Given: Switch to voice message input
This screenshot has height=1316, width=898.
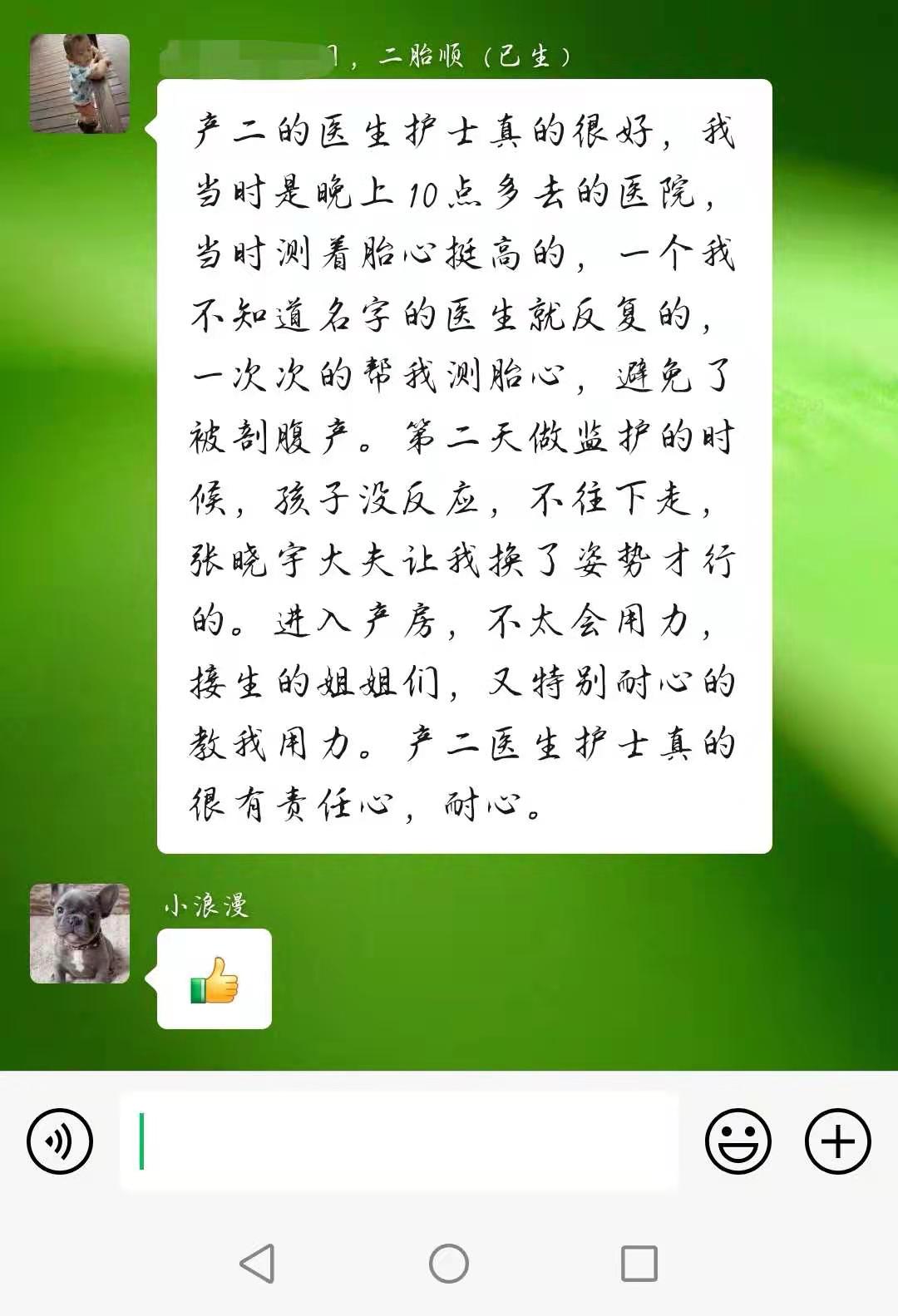Looking at the screenshot, I should pyautogui.click(x=60, y=1141).
